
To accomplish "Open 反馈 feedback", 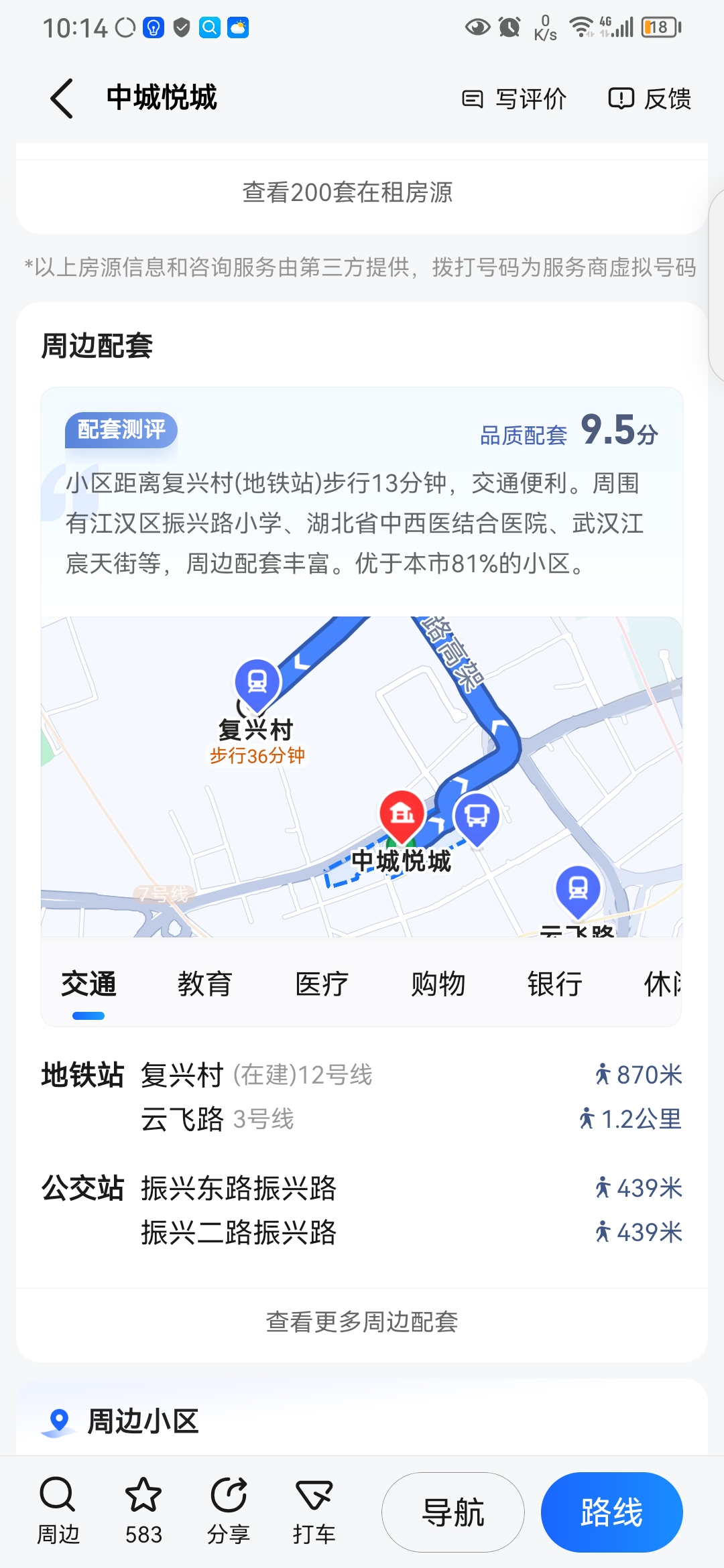I will click(x=649, y=99).
